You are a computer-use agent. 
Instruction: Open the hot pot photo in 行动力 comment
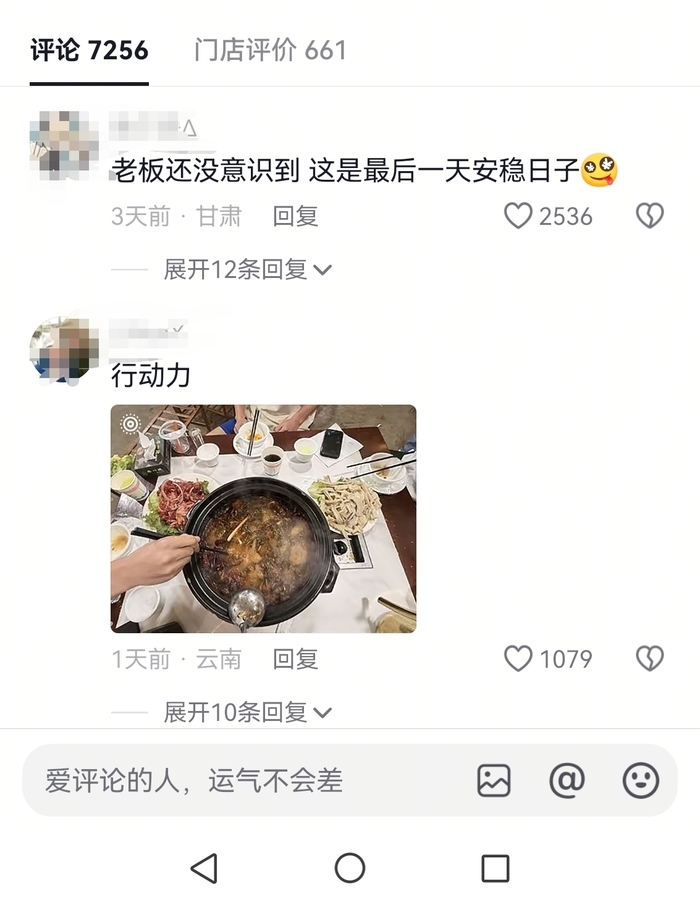pyautogui.click(x=263, y=518)
